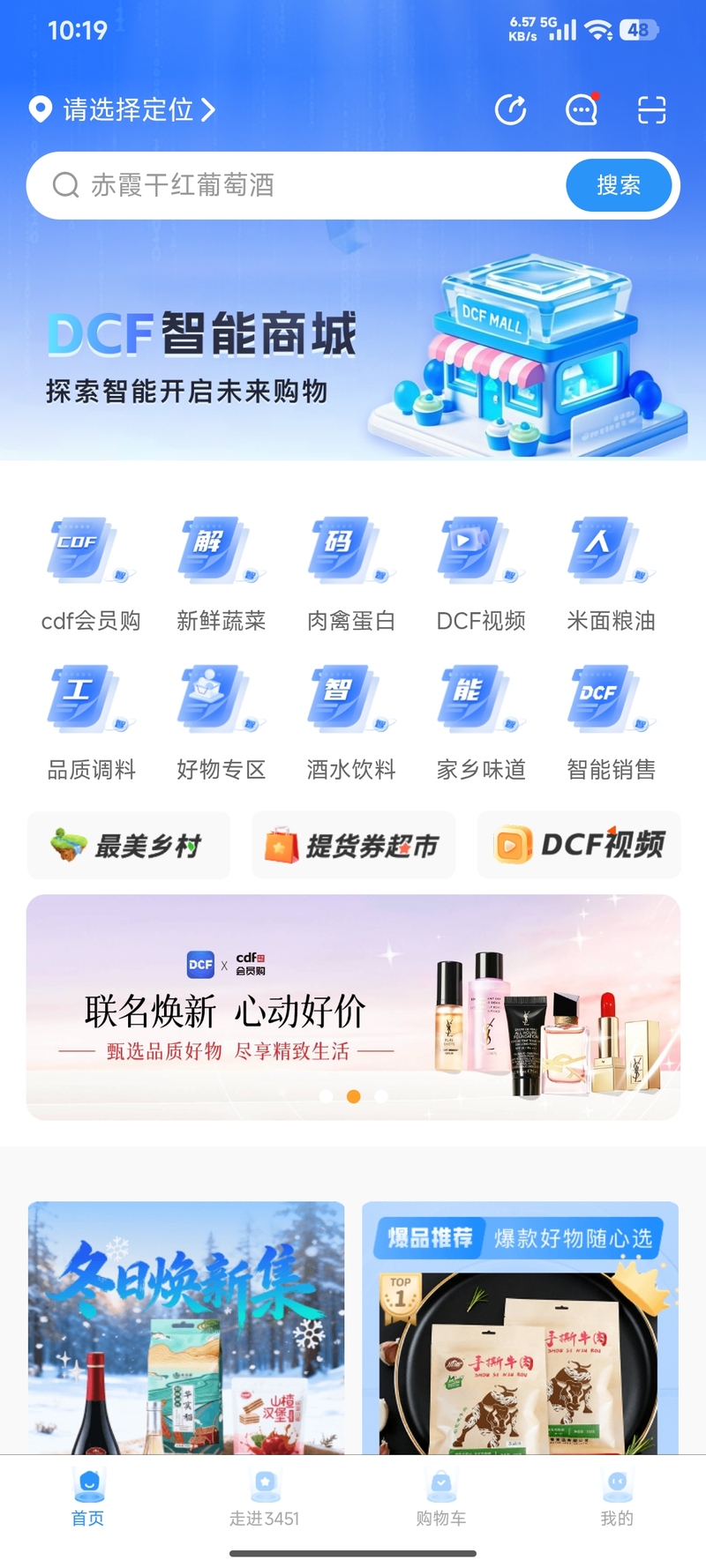Tap the 搜索 search button
706x1568 pixels.
click(618, 185)
